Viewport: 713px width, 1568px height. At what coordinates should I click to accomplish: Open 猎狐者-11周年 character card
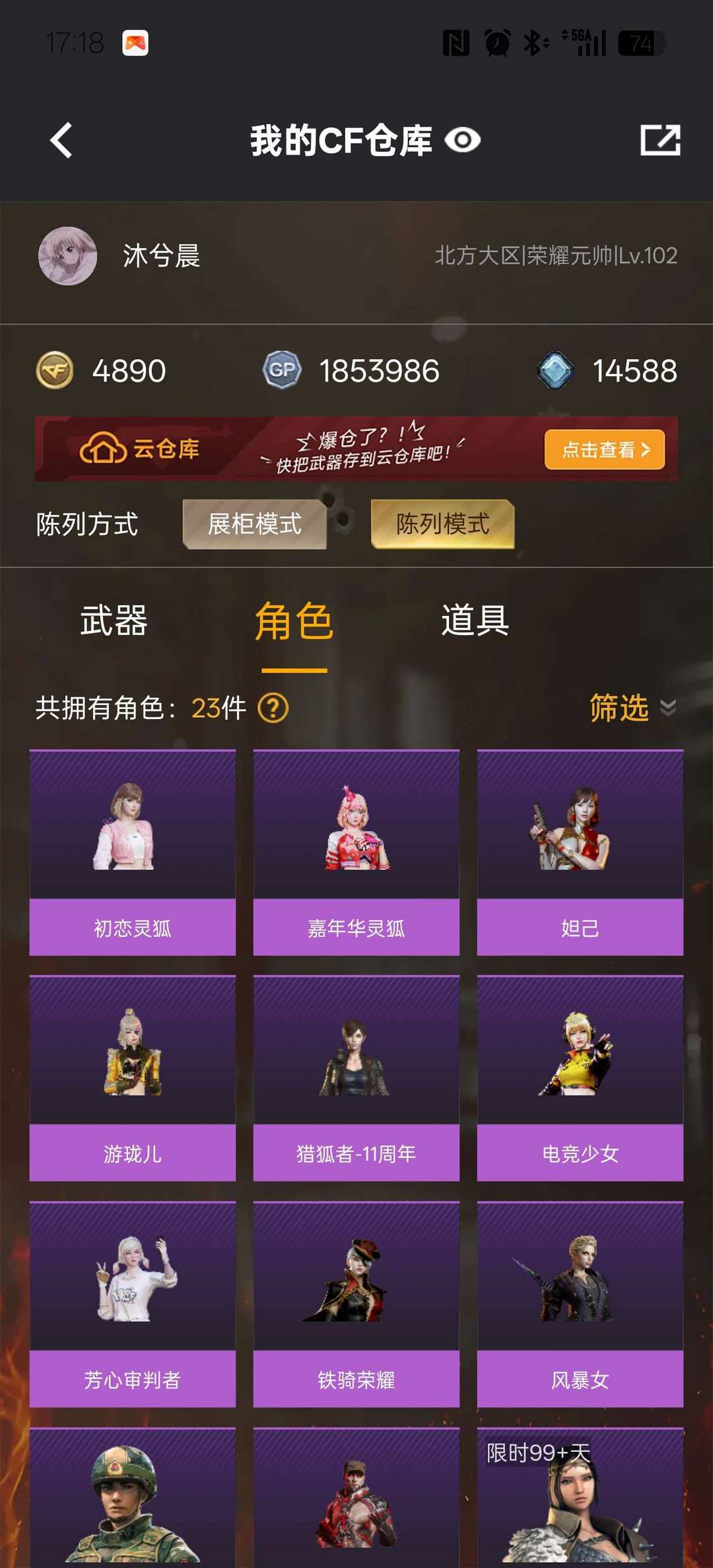click(x=356, y=1078)
